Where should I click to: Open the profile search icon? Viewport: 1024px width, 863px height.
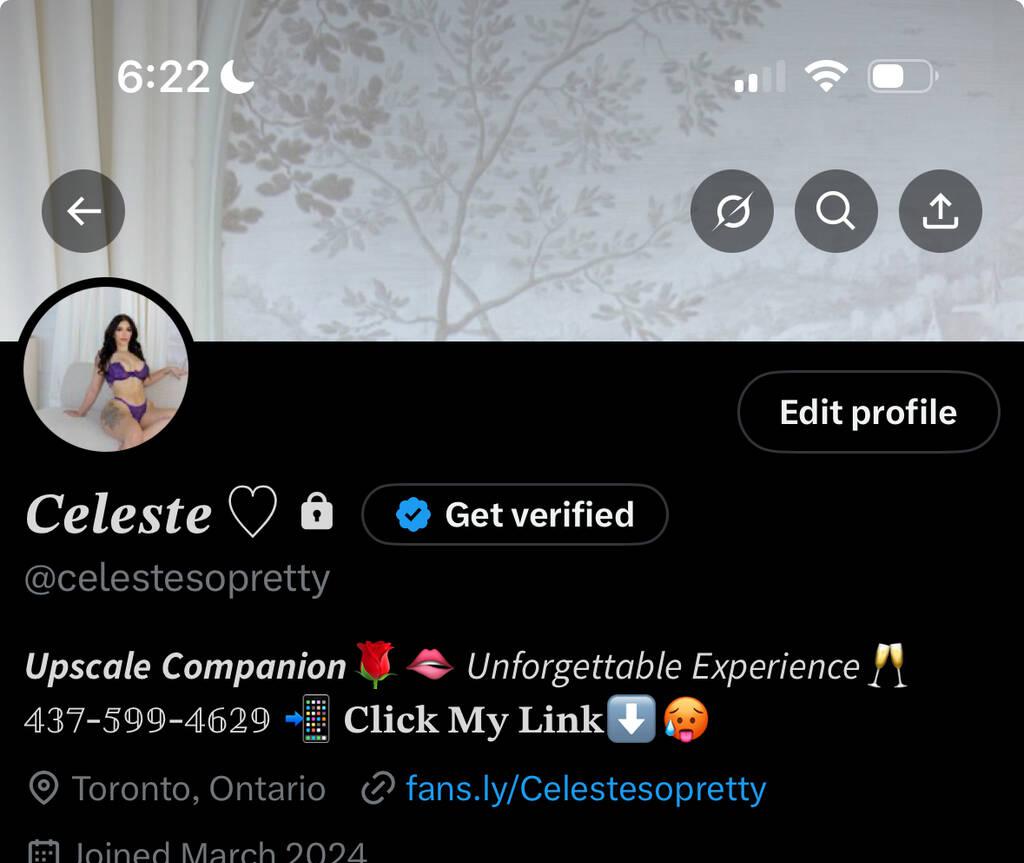[836, 211]
